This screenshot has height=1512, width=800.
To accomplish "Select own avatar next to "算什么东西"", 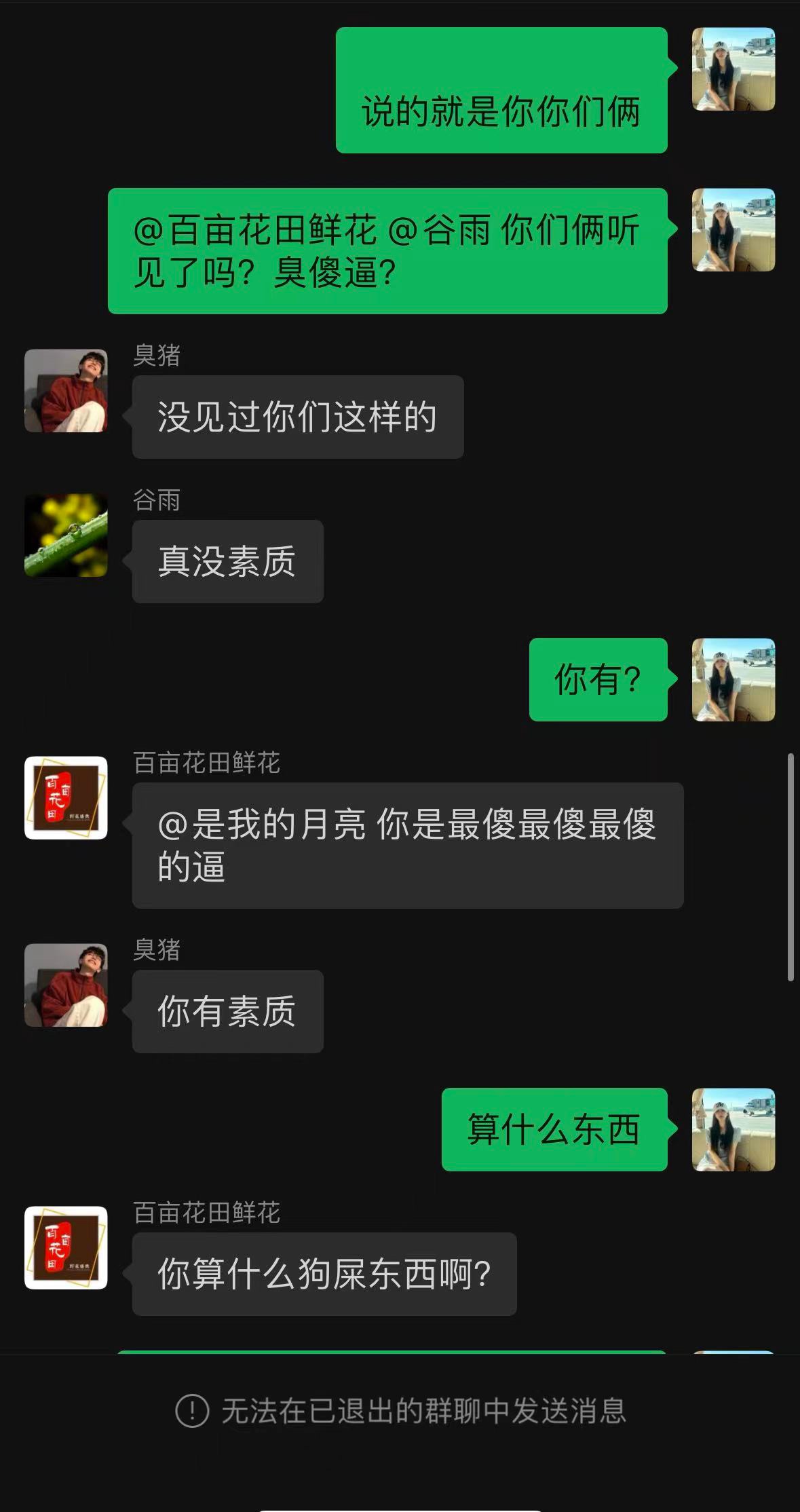I will (x=734, y=1129).
